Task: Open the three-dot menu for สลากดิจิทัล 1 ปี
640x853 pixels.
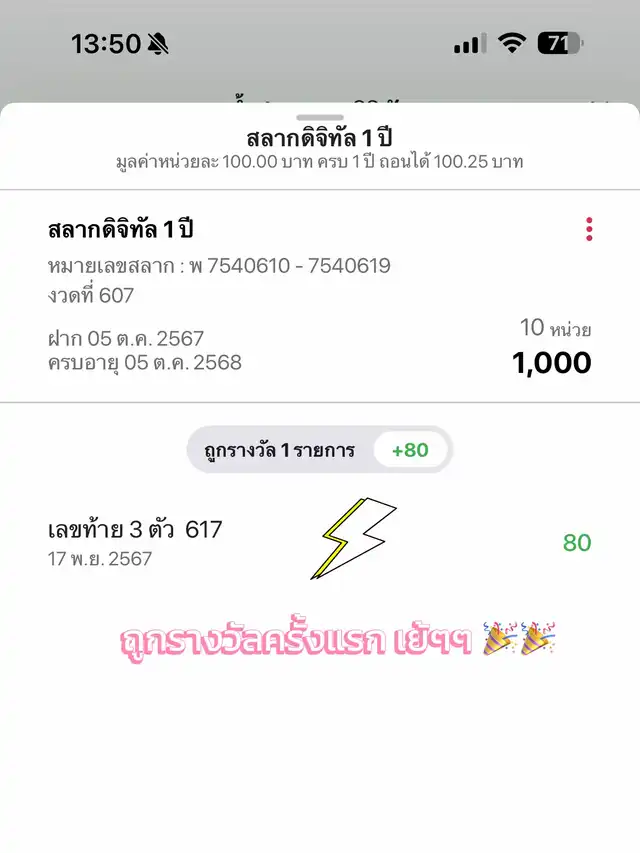Action: pos(589,229)
